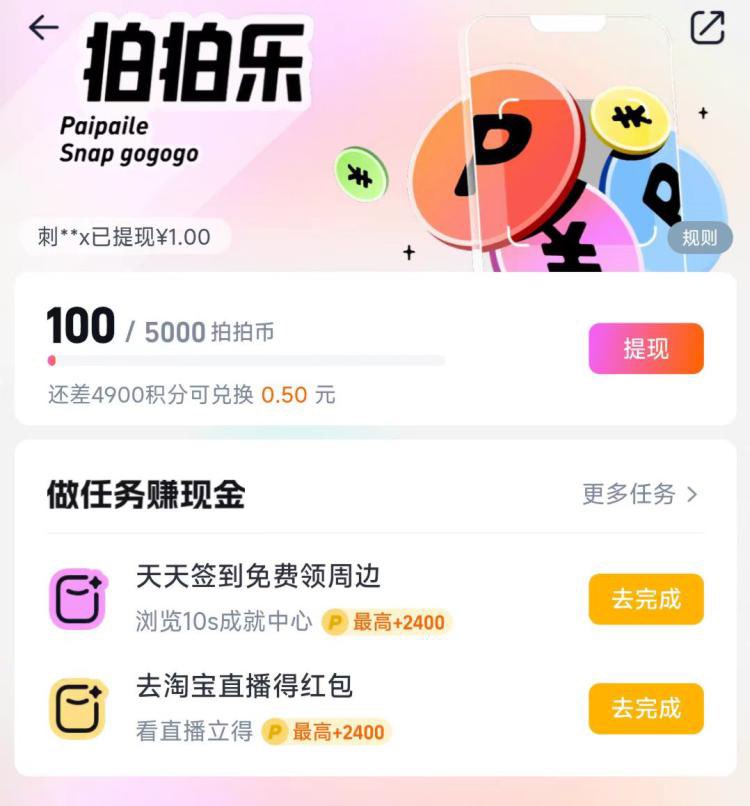
Task: Go back using the arrow icon
Action: coord(44,28)
